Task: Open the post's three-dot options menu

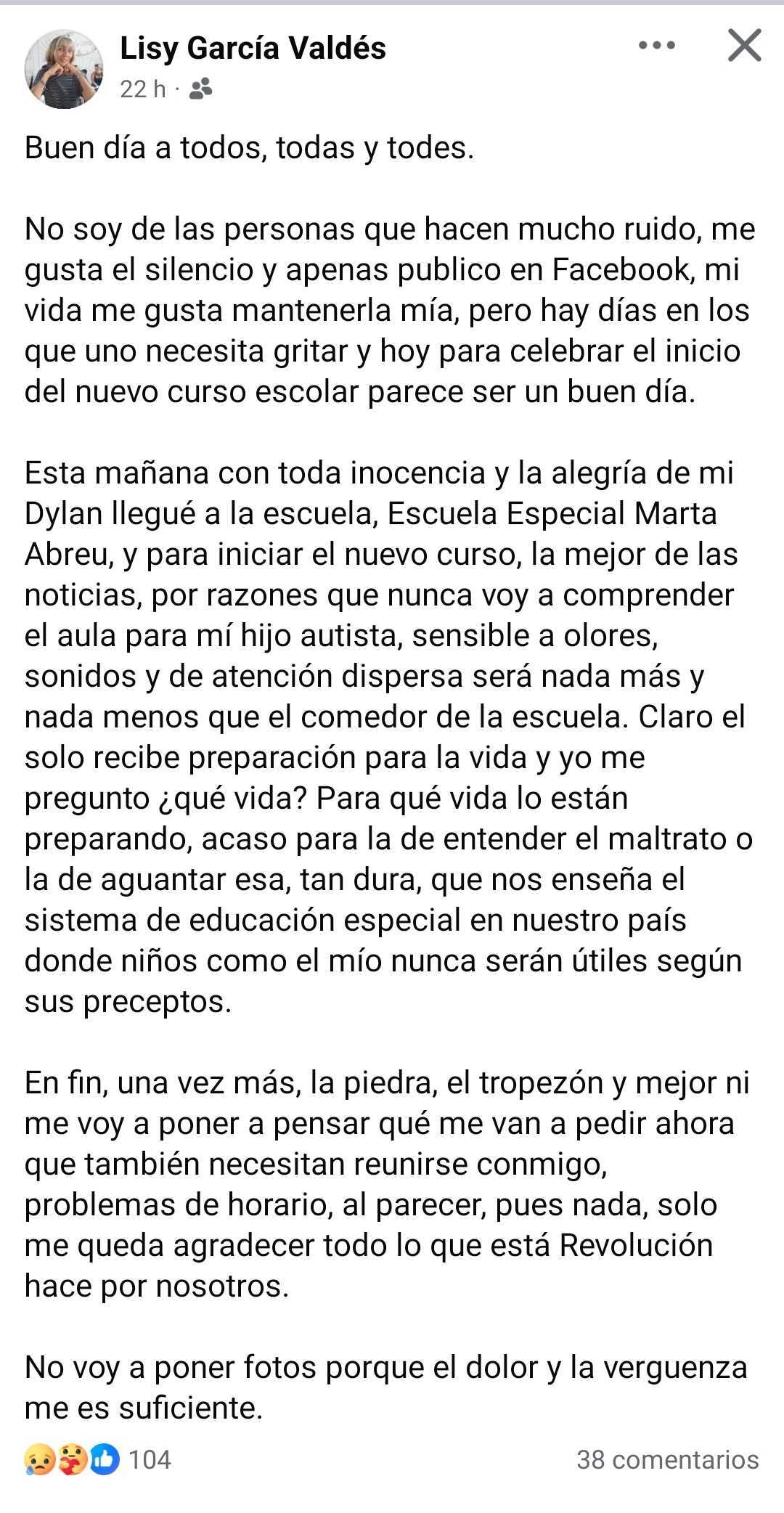Action: tap(656, 46)
